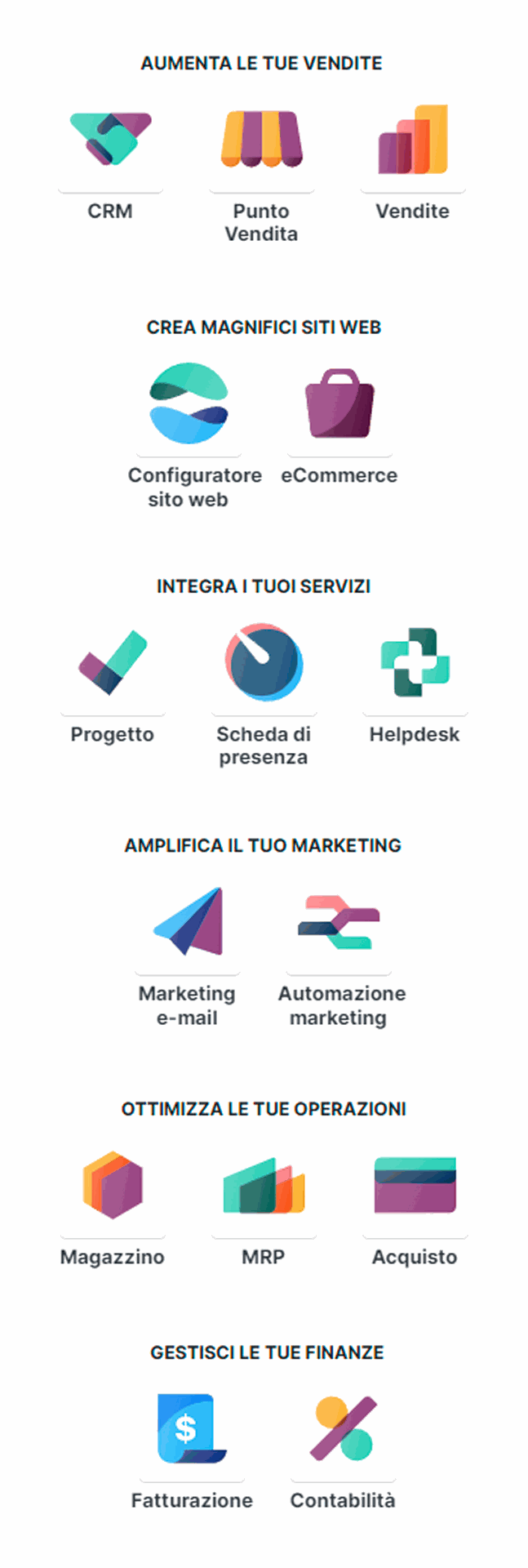Tap the MRP app tile

264,1185
